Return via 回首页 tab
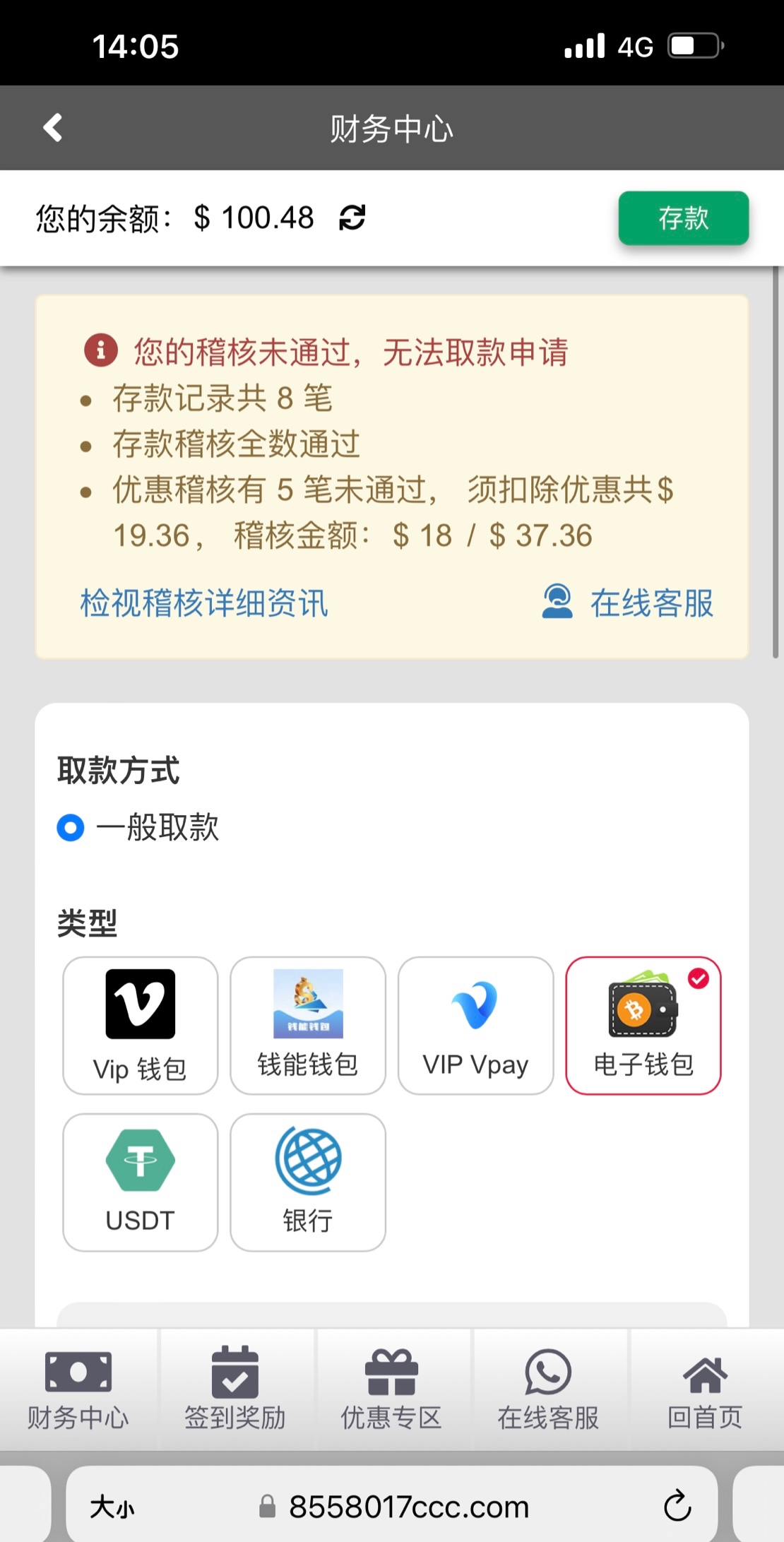This screenshot has width=784, height=1542. click(705, 1388)
